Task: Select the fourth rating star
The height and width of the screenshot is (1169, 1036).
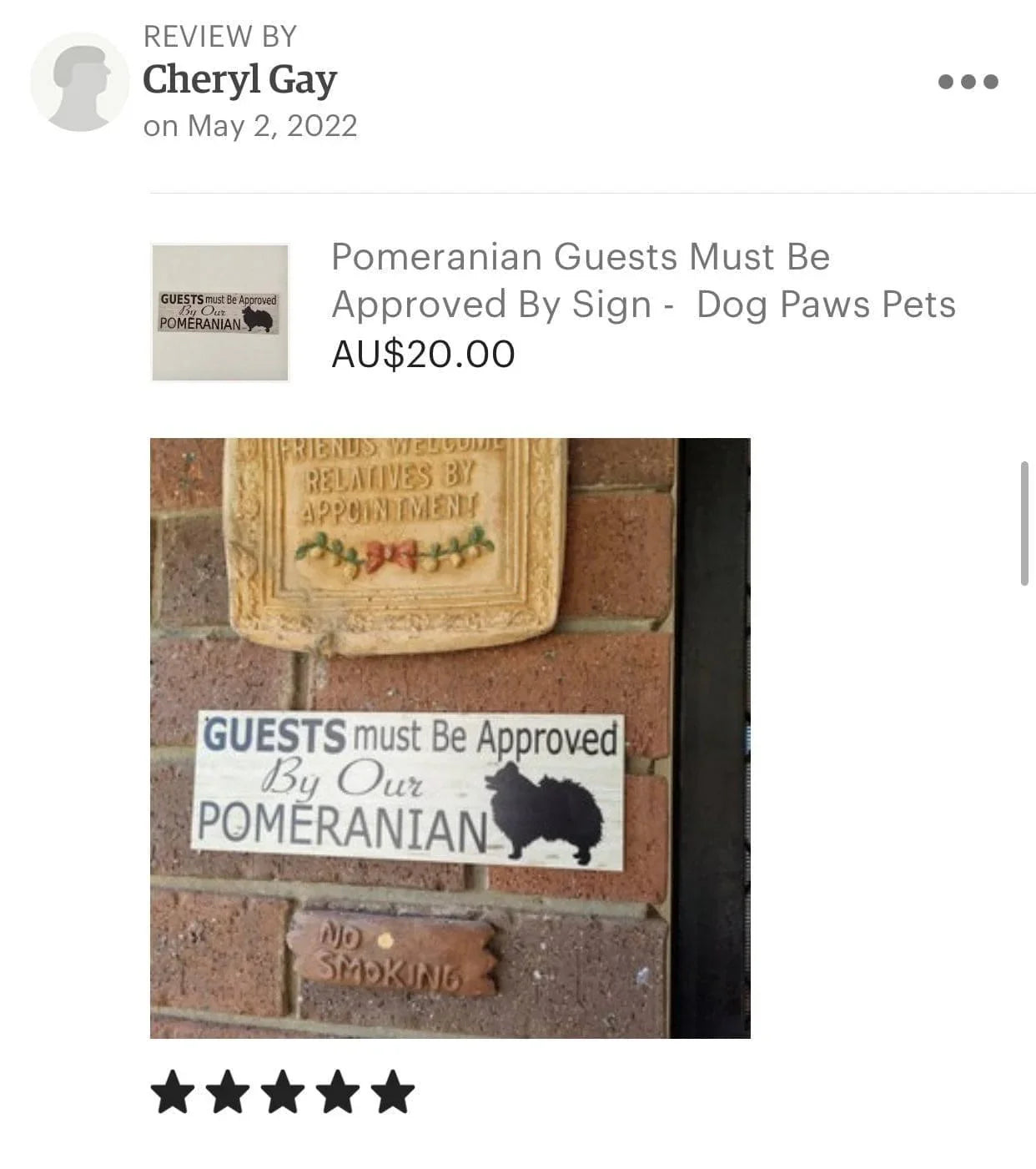Action: 339,1091
